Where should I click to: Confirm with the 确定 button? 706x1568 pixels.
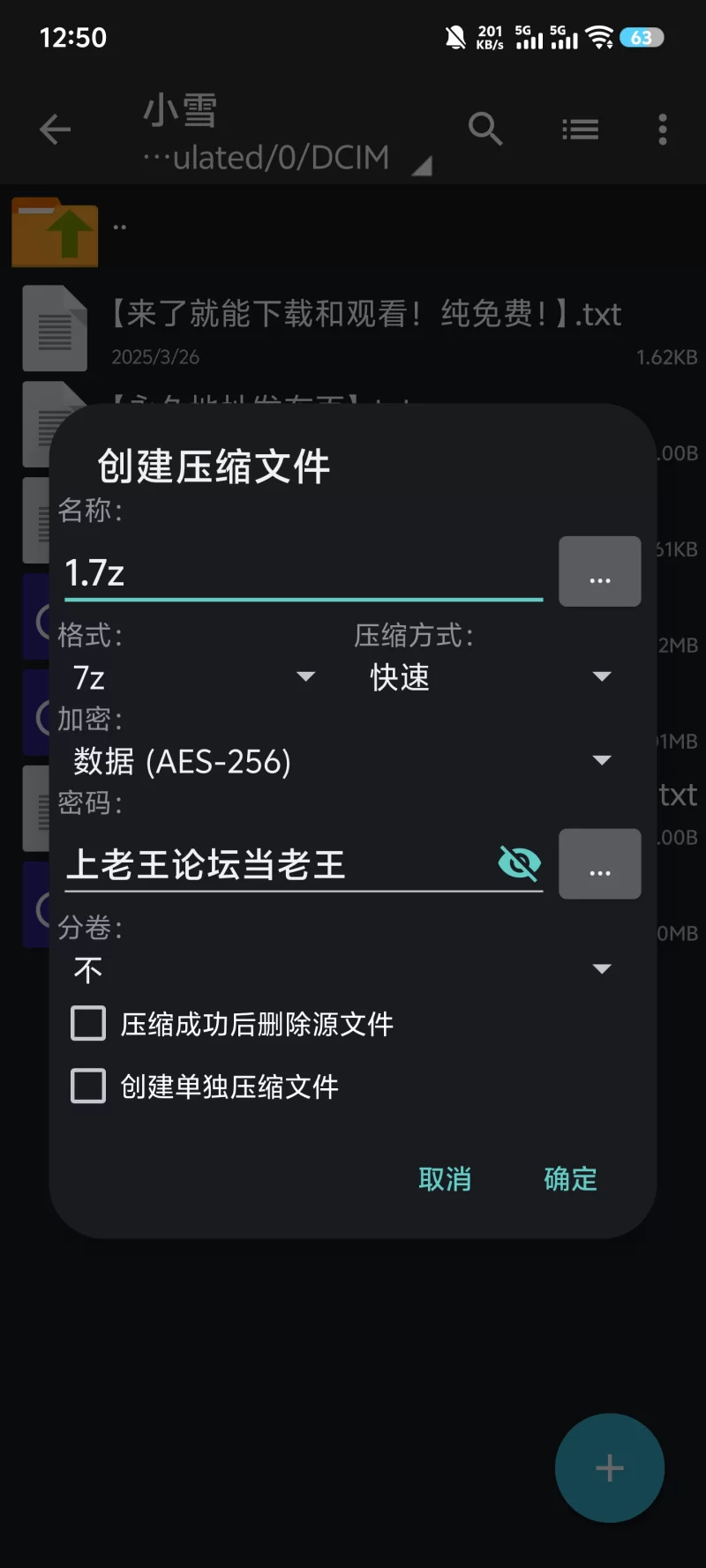click(x=570, y=1179)
